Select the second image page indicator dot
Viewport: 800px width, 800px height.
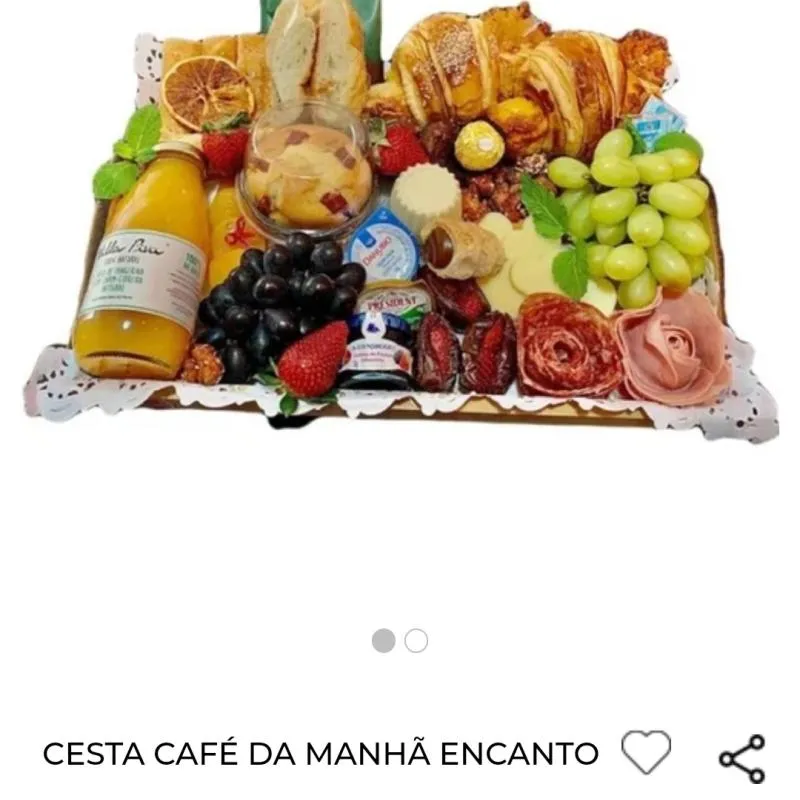pyautogui.click(x=416, y=641)
